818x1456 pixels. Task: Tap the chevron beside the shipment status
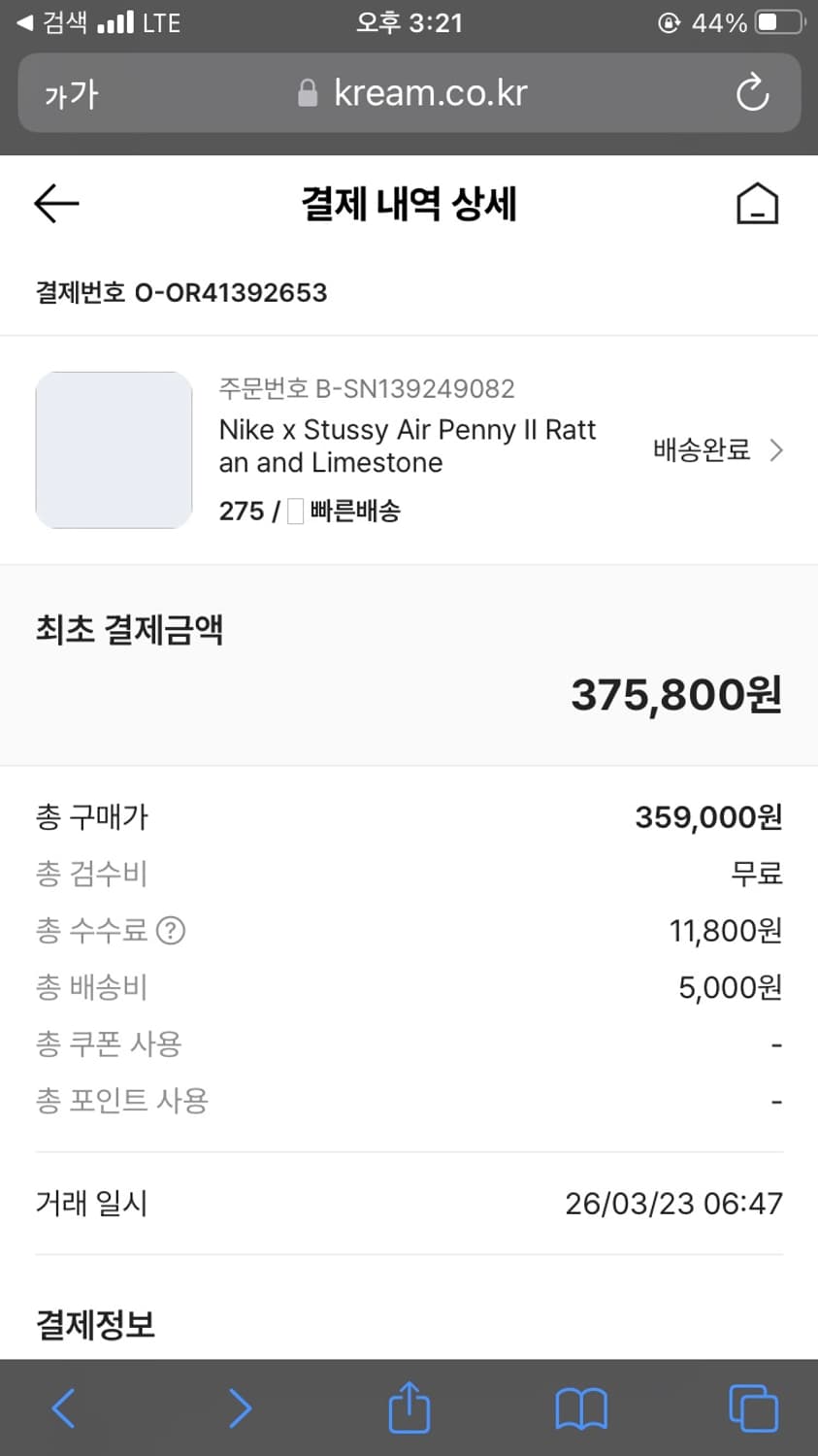[x=776, y=449]
